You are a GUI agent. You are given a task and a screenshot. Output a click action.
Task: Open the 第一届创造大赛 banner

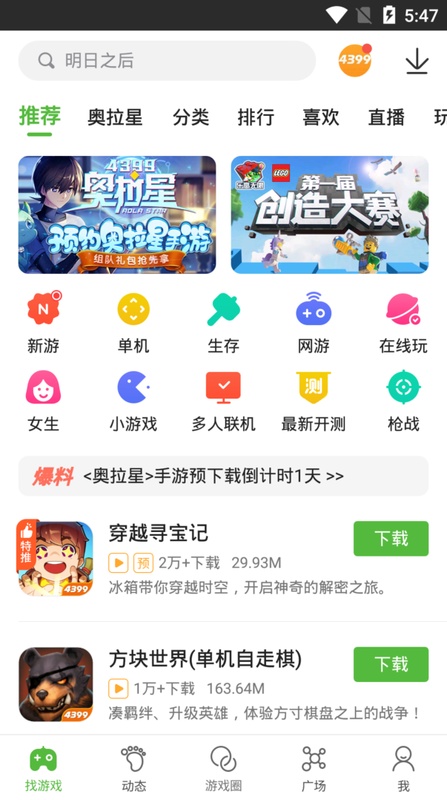tap(330, 215)
